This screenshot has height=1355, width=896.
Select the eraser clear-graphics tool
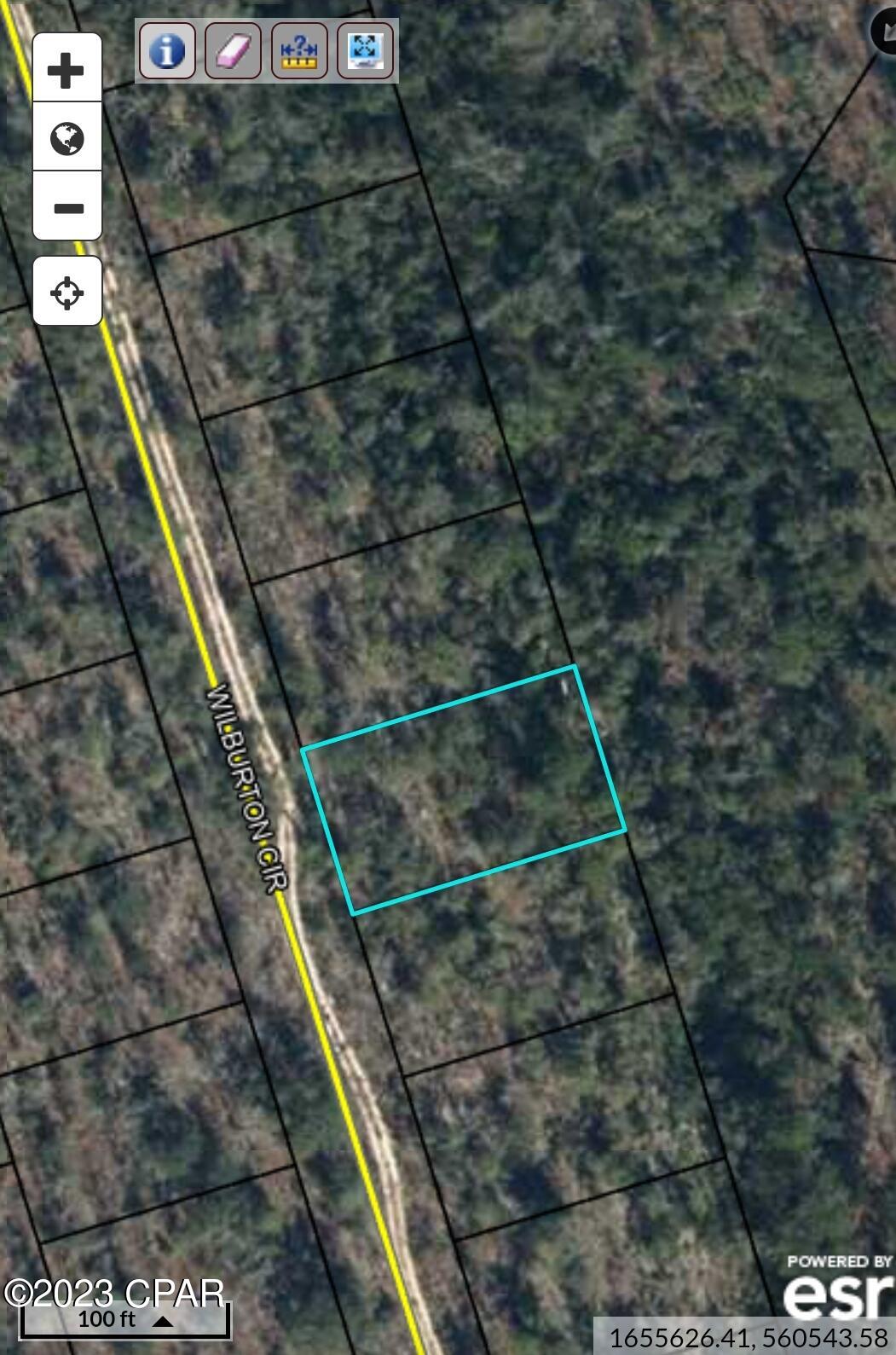point(234,51)
